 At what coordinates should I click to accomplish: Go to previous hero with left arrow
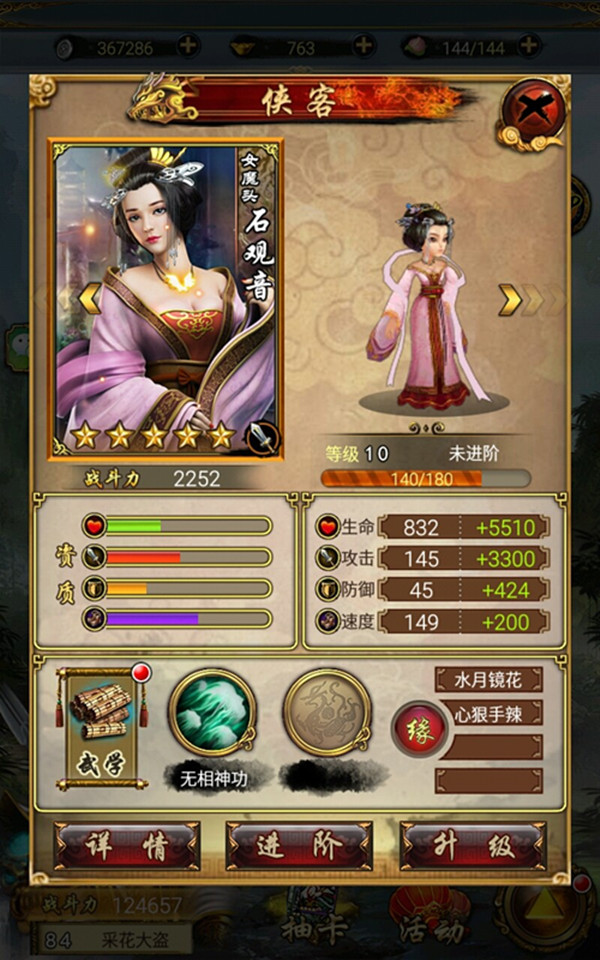tap(89, 297)
